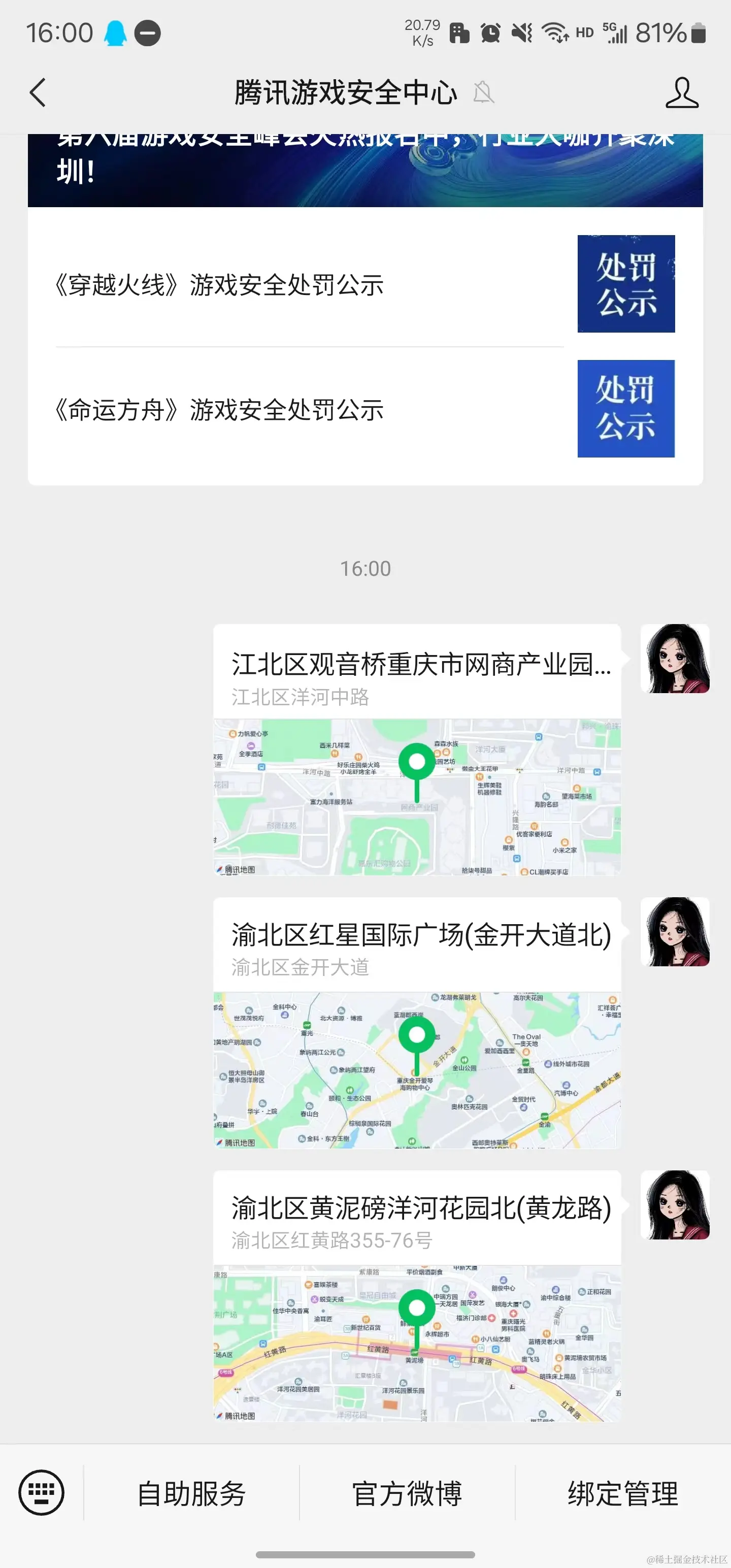Open the 官方微博 menu
This screenshot has height=1568, width=731.
tap(407, 1493)
